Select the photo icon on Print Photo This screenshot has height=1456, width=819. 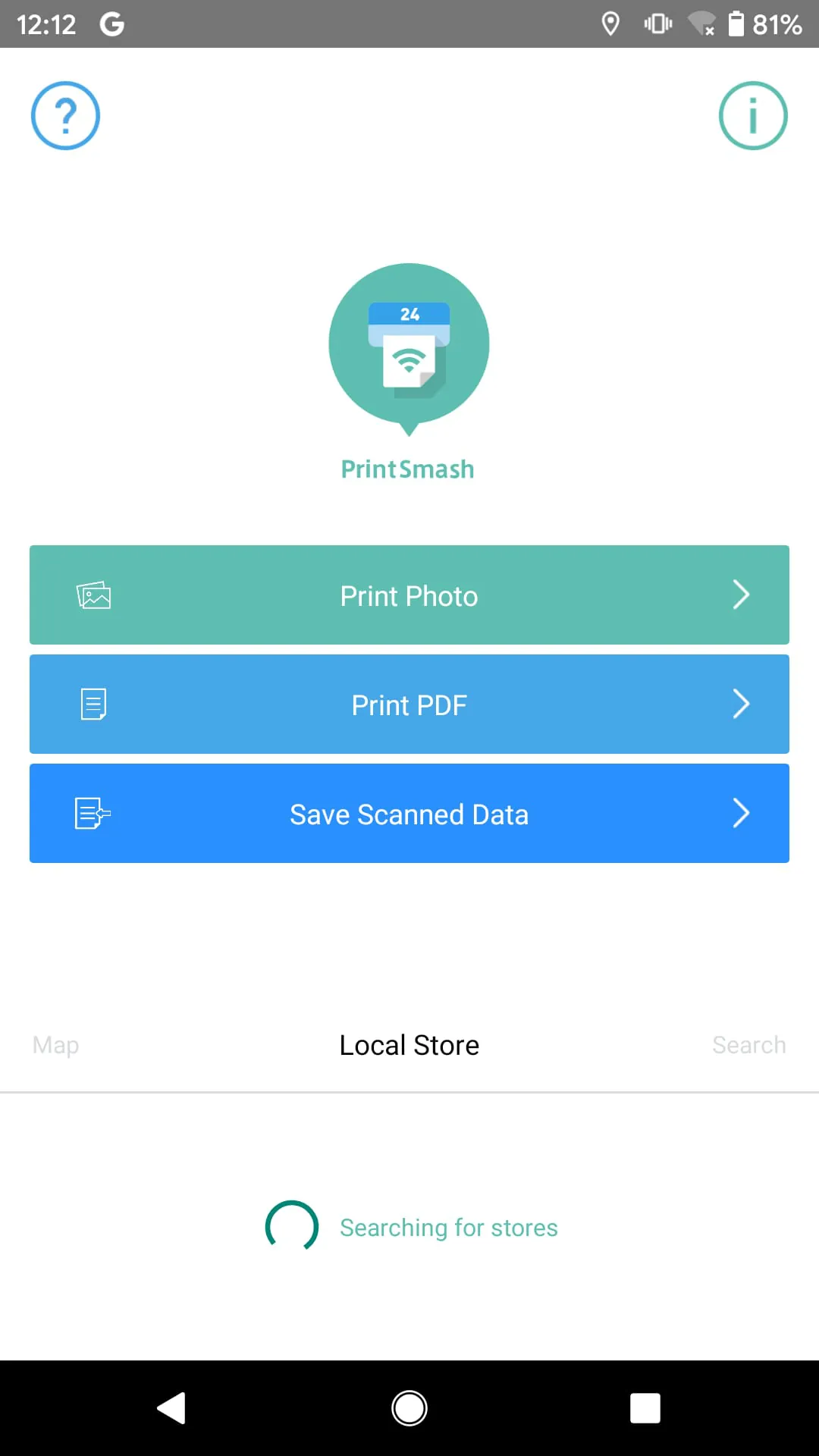pyautogui.click(x=94, y=595)
